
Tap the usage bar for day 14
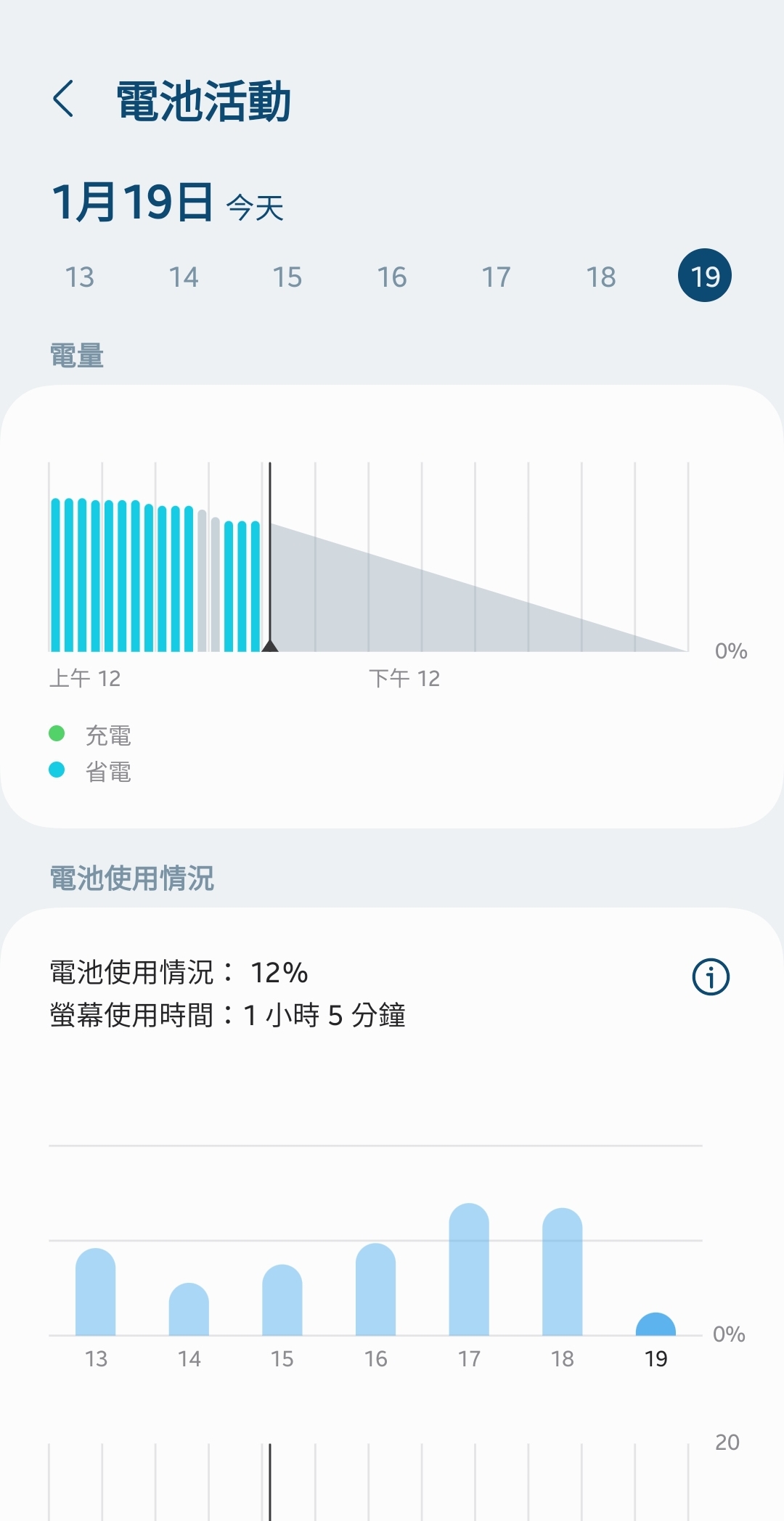189,1310
